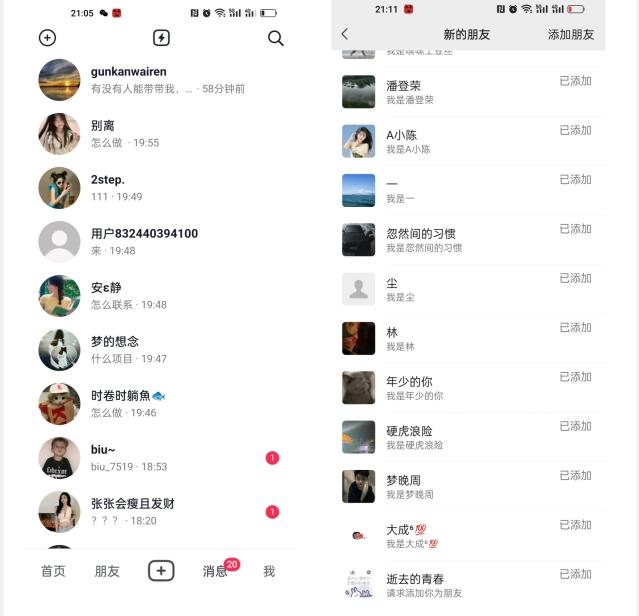Tap the create plus button in bottom bar

click(161, 571)
